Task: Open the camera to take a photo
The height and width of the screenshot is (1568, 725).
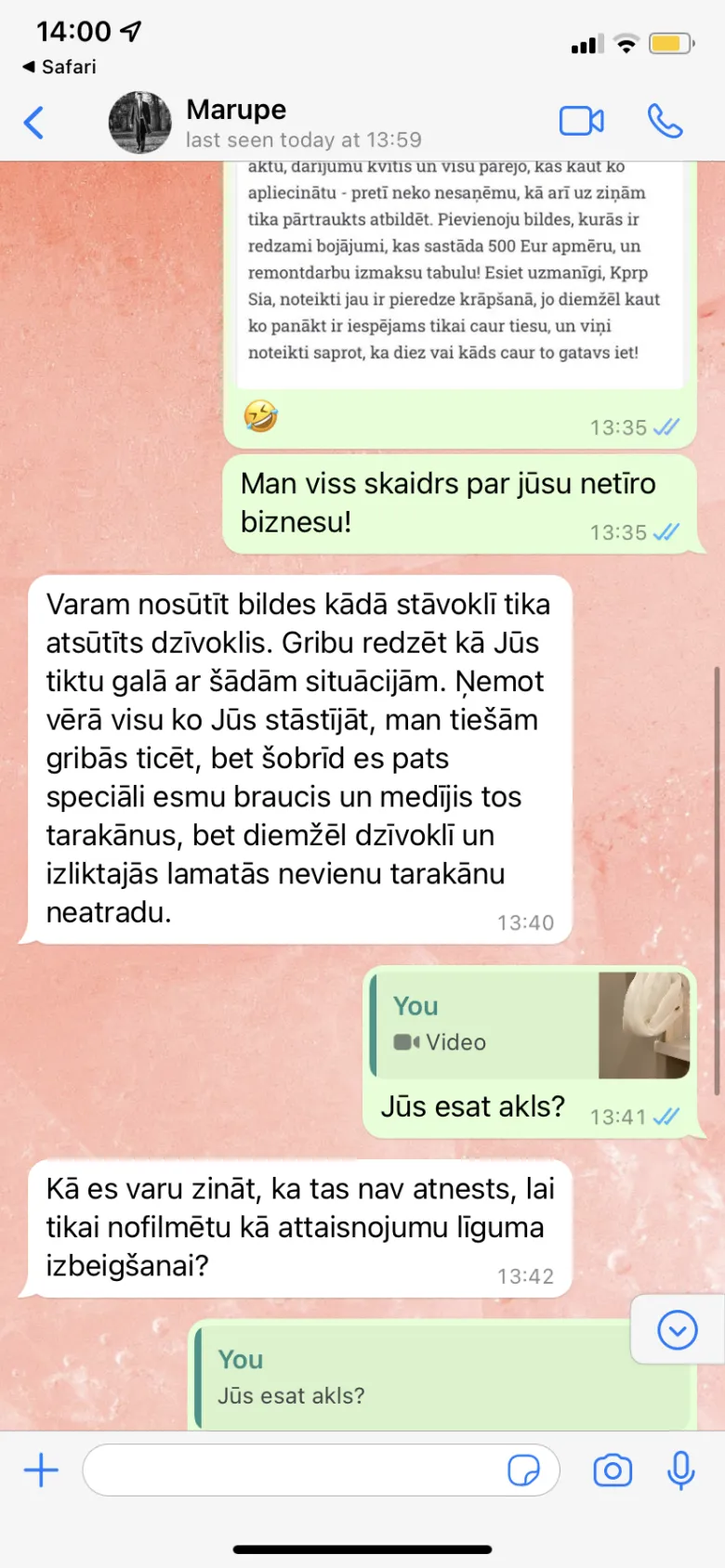Action: (613, 1470)
